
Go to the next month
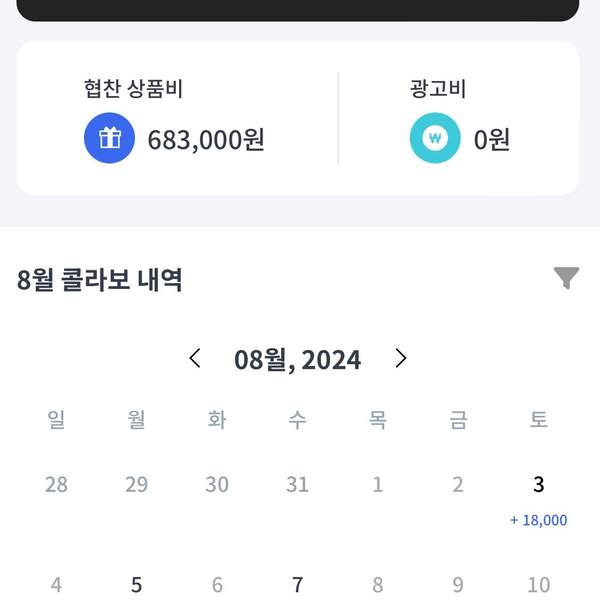tap(401, 358)
